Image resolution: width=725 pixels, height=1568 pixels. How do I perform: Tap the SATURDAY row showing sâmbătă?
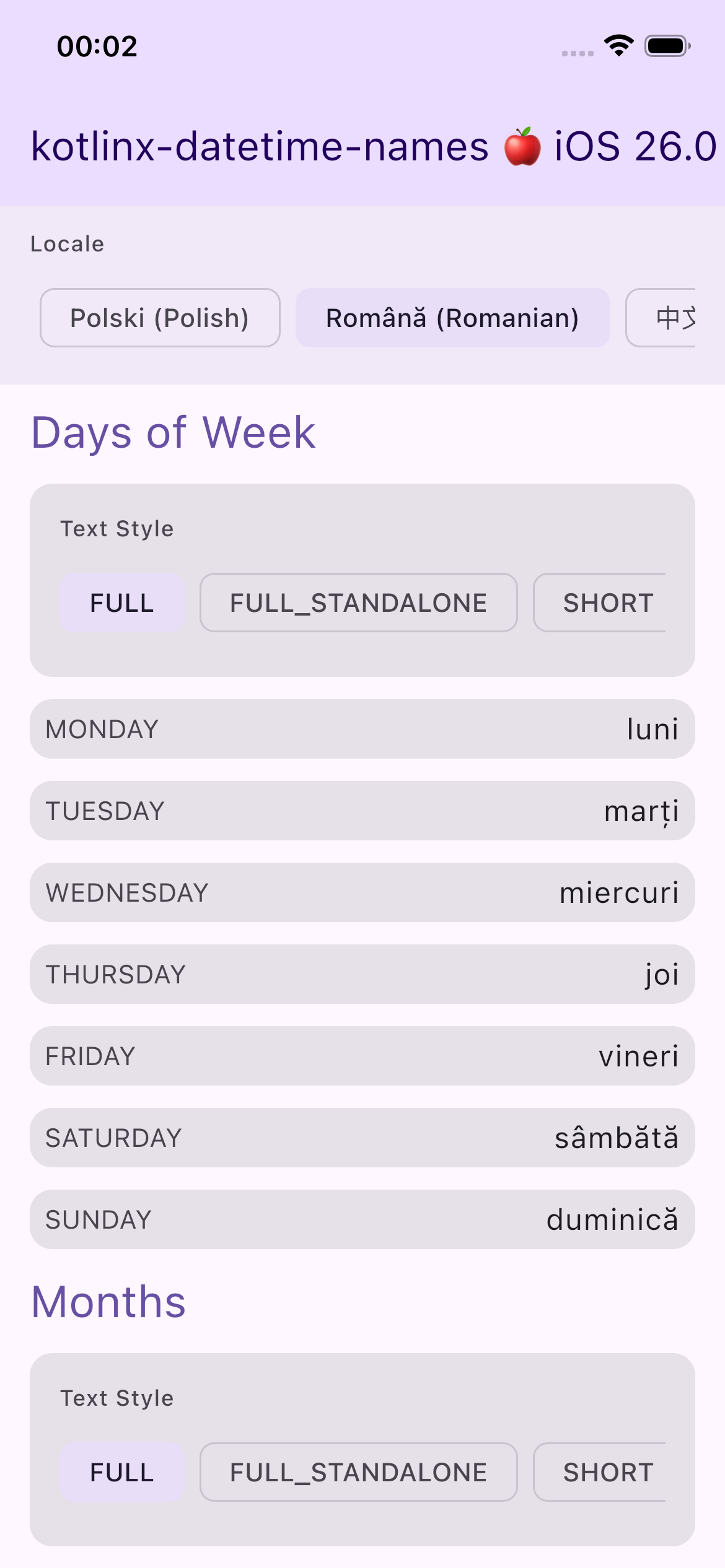click(x=362, y=1137)
